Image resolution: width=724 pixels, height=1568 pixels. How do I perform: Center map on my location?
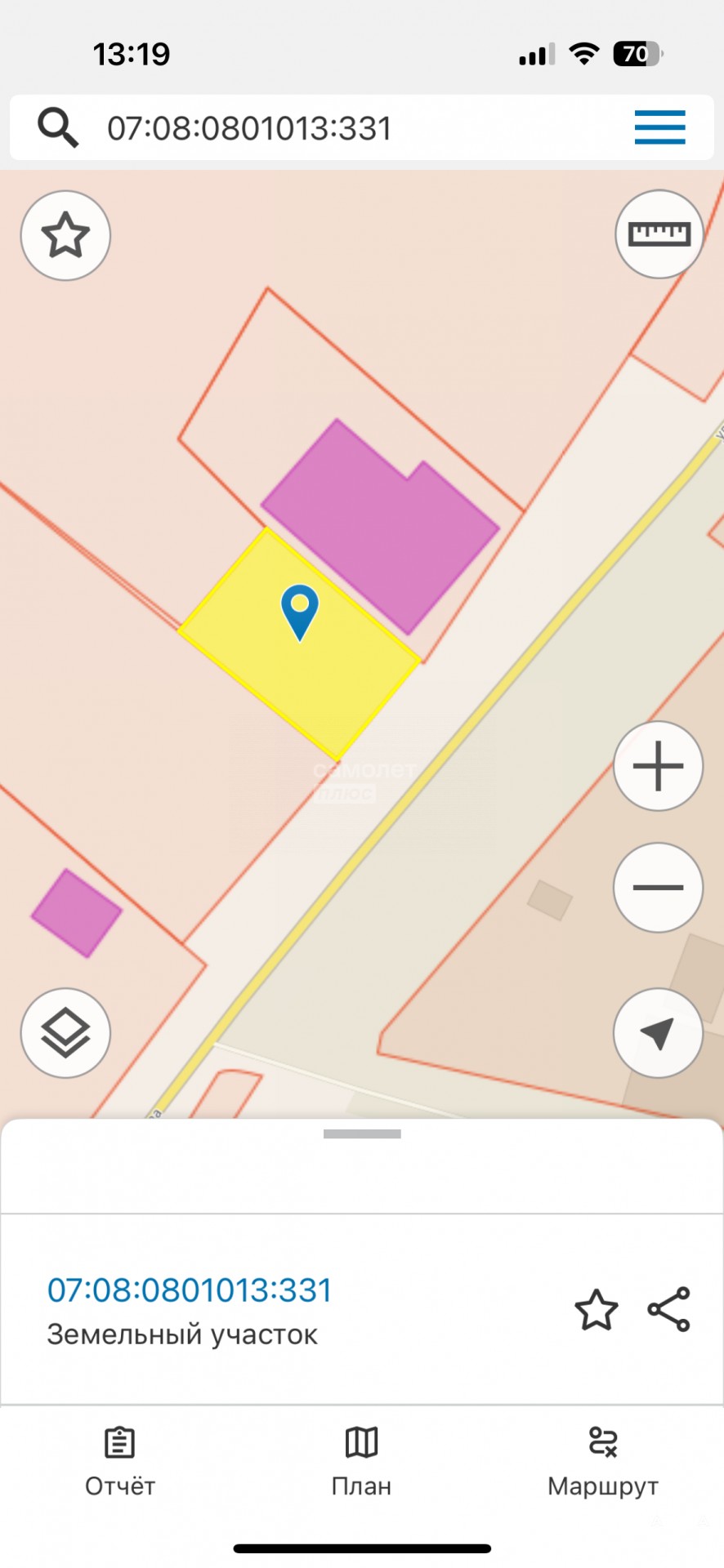coord(658,1033)
